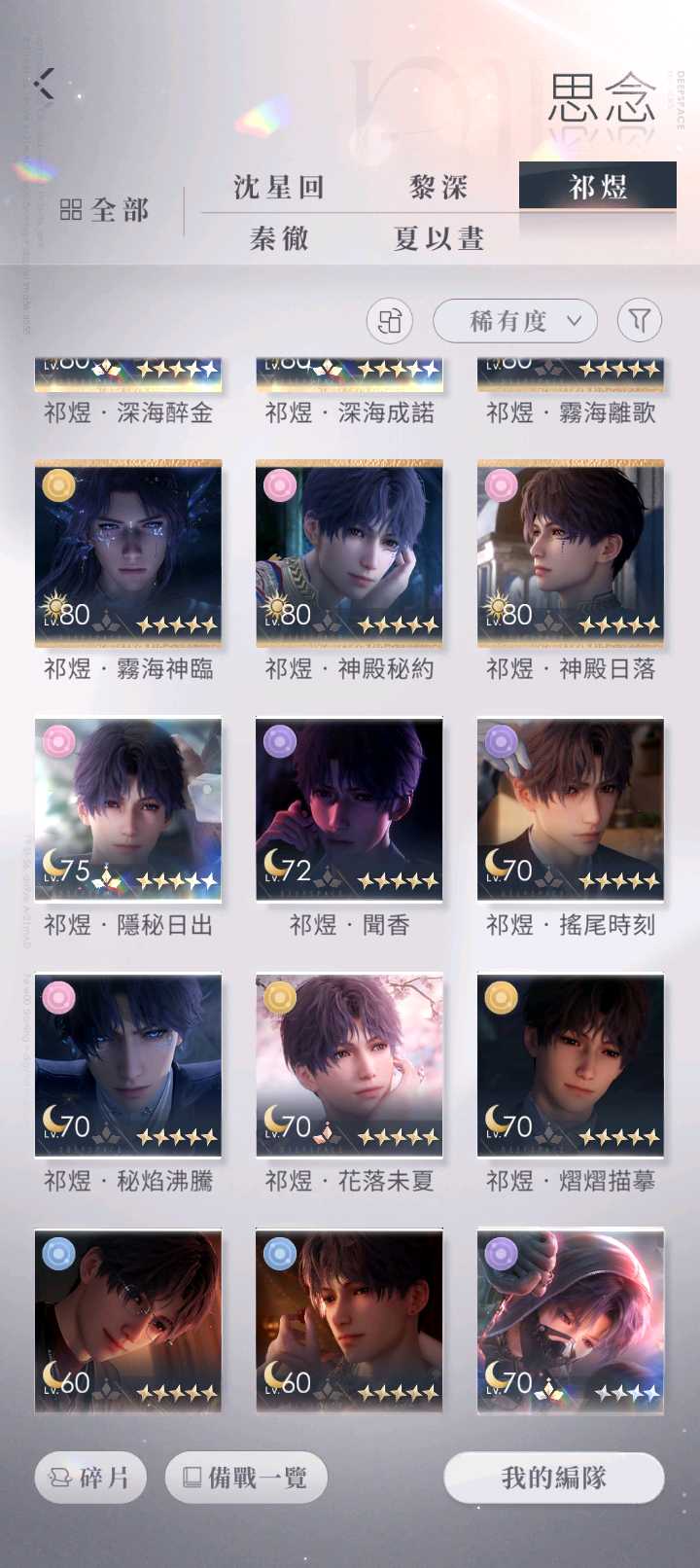Viewport: 700px width, 1568px height.
Task: Tap the layout switch icon beside 稀有度
Action: click(389, 321)
